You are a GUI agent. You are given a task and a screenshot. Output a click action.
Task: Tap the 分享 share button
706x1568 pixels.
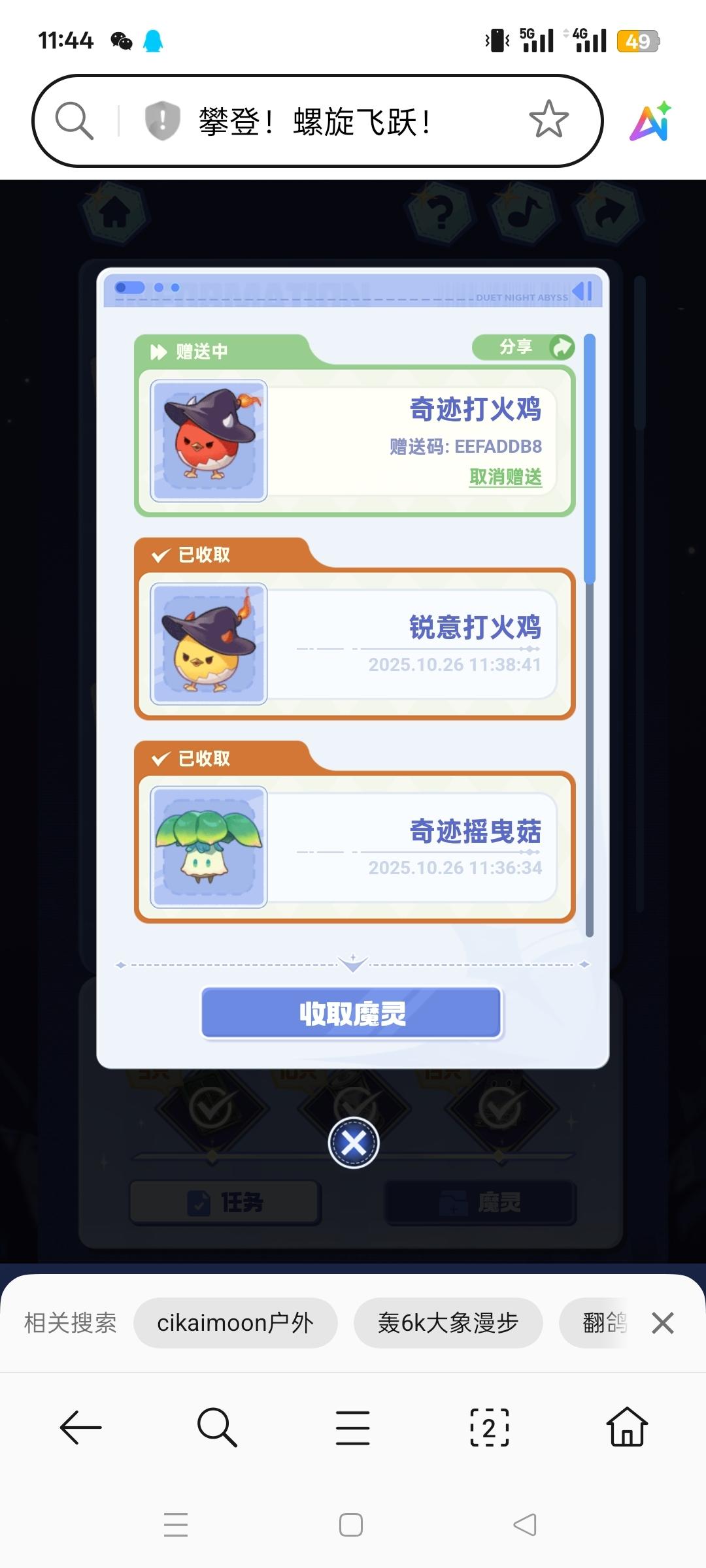click(524, 347)
